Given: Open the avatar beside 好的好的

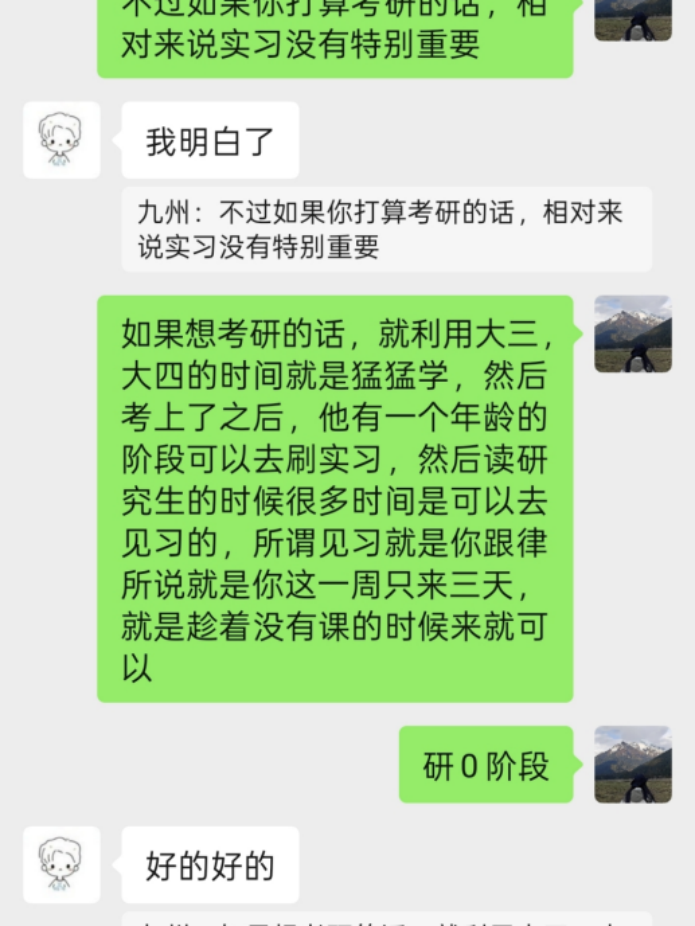Looking at the screenshot, I should tap(61, 864).
